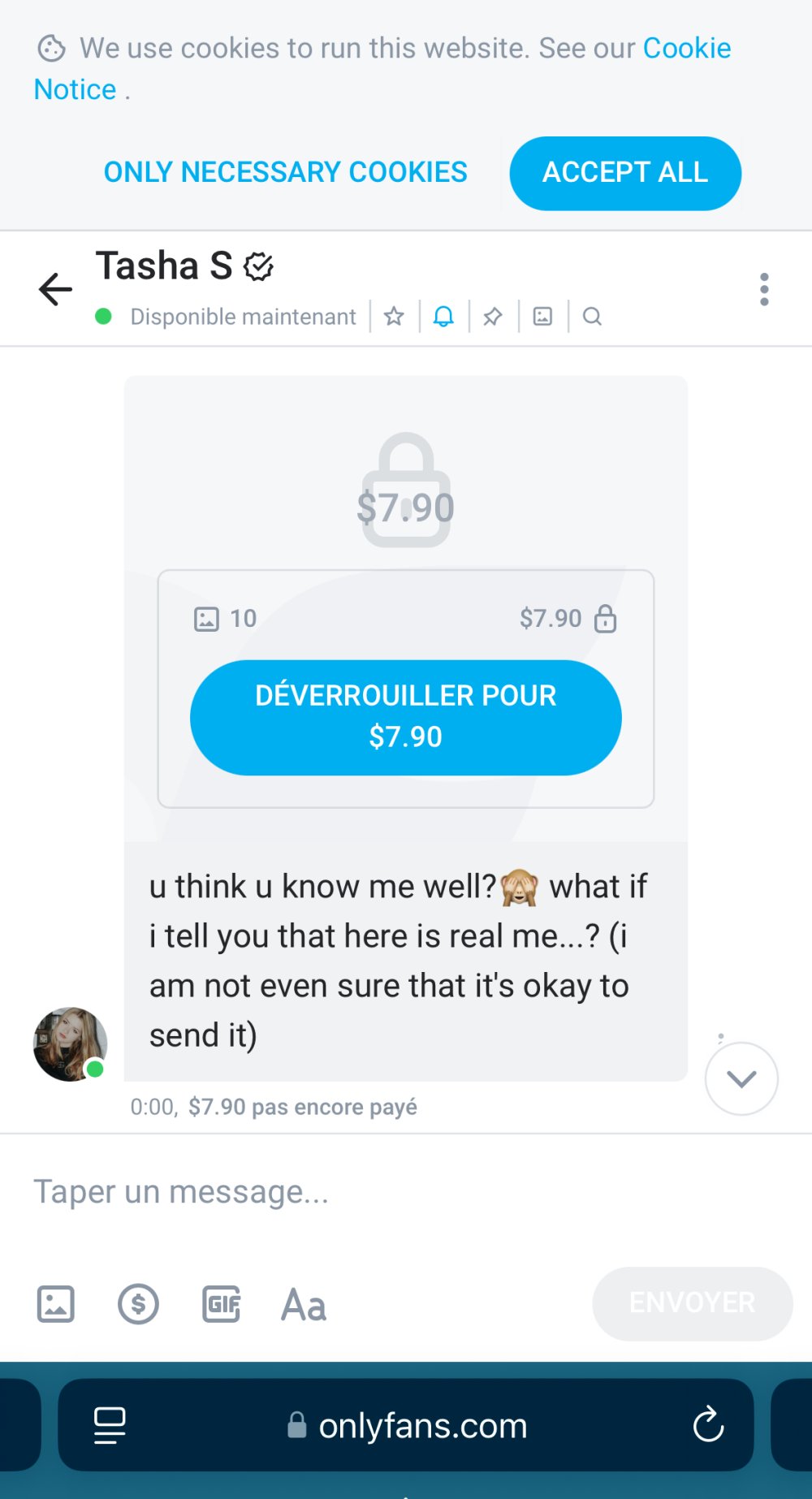Pin this conversation
The width and height of the screenshot is (812, 1499).
tap(493, 317)
